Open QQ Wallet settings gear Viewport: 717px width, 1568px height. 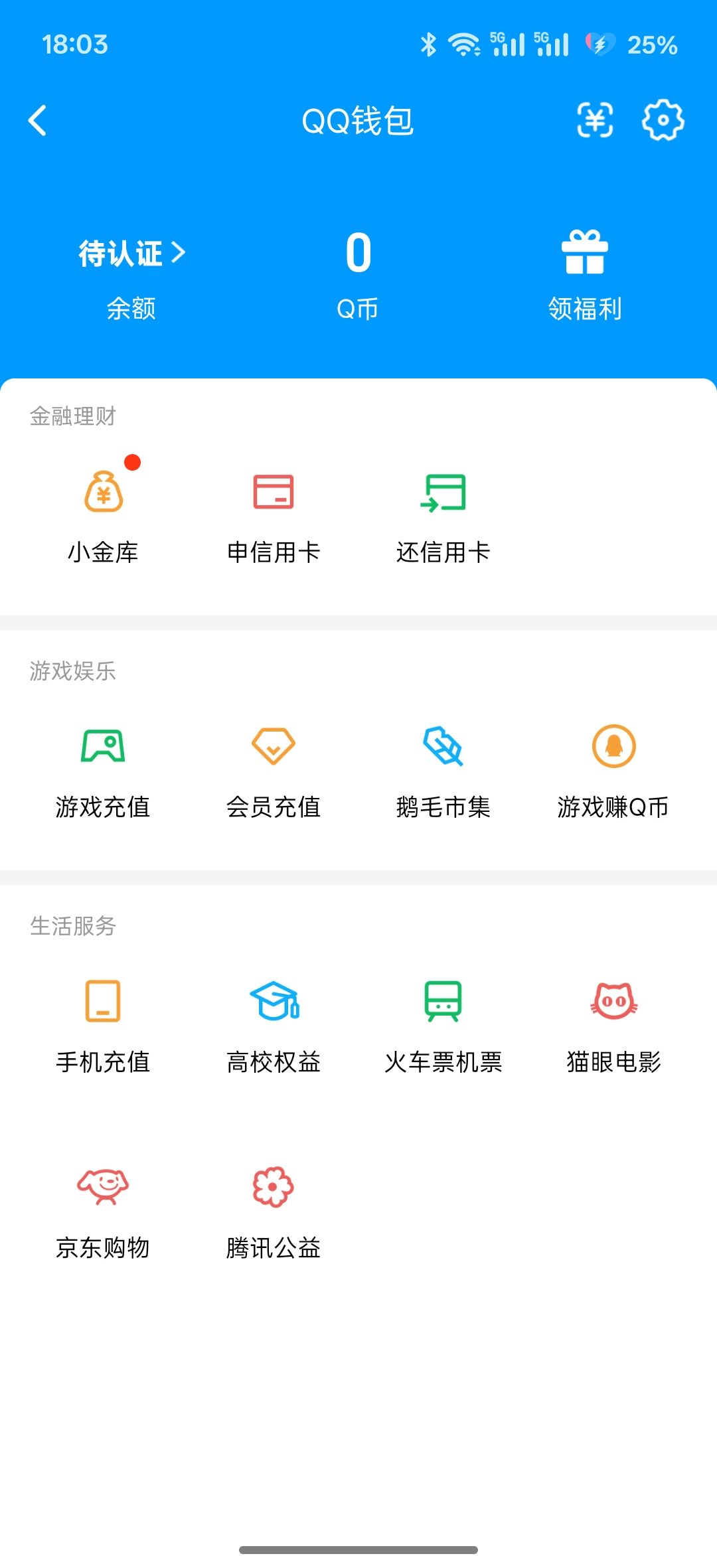[663, 121]
